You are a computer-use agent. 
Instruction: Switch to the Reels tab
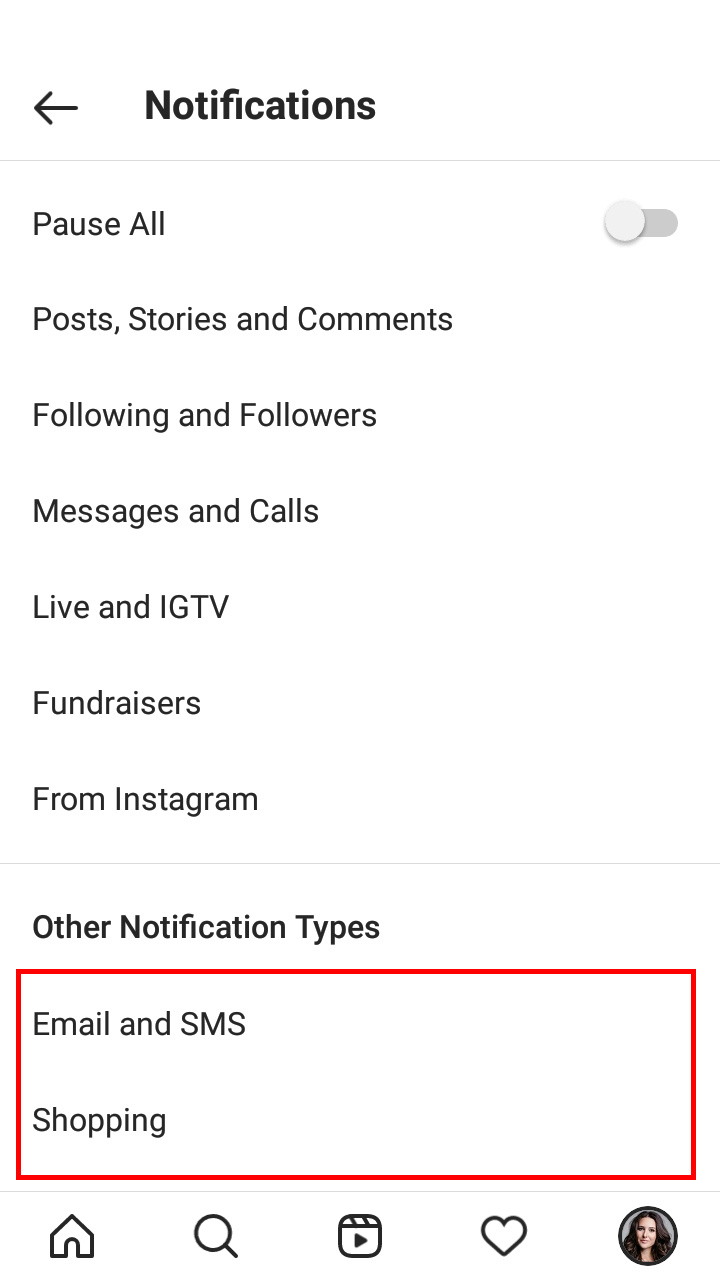pos(360,1237)
